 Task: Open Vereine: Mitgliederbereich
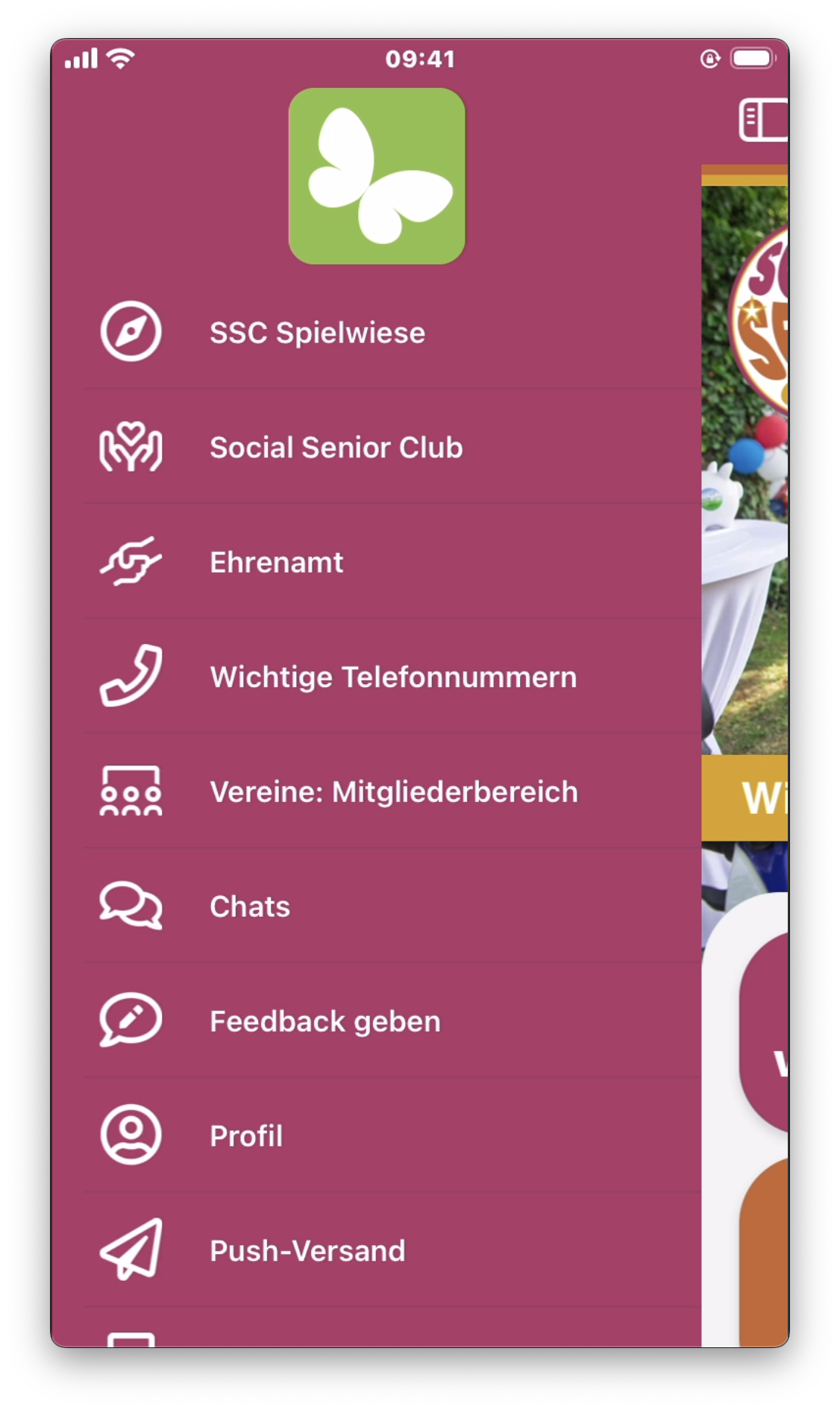pyautogui.click(x=393, y=792)
